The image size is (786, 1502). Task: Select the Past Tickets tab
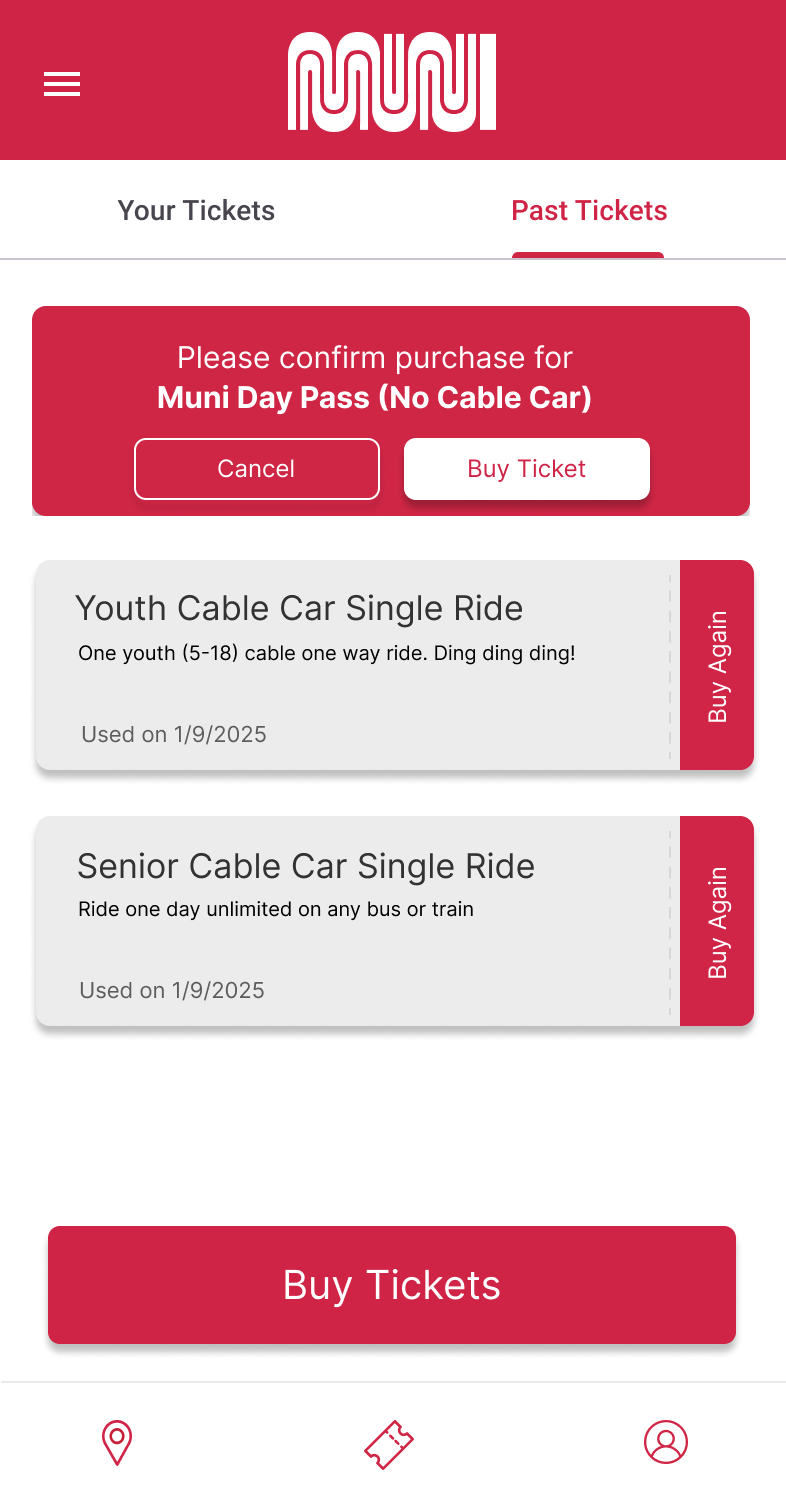click(589, 210)
